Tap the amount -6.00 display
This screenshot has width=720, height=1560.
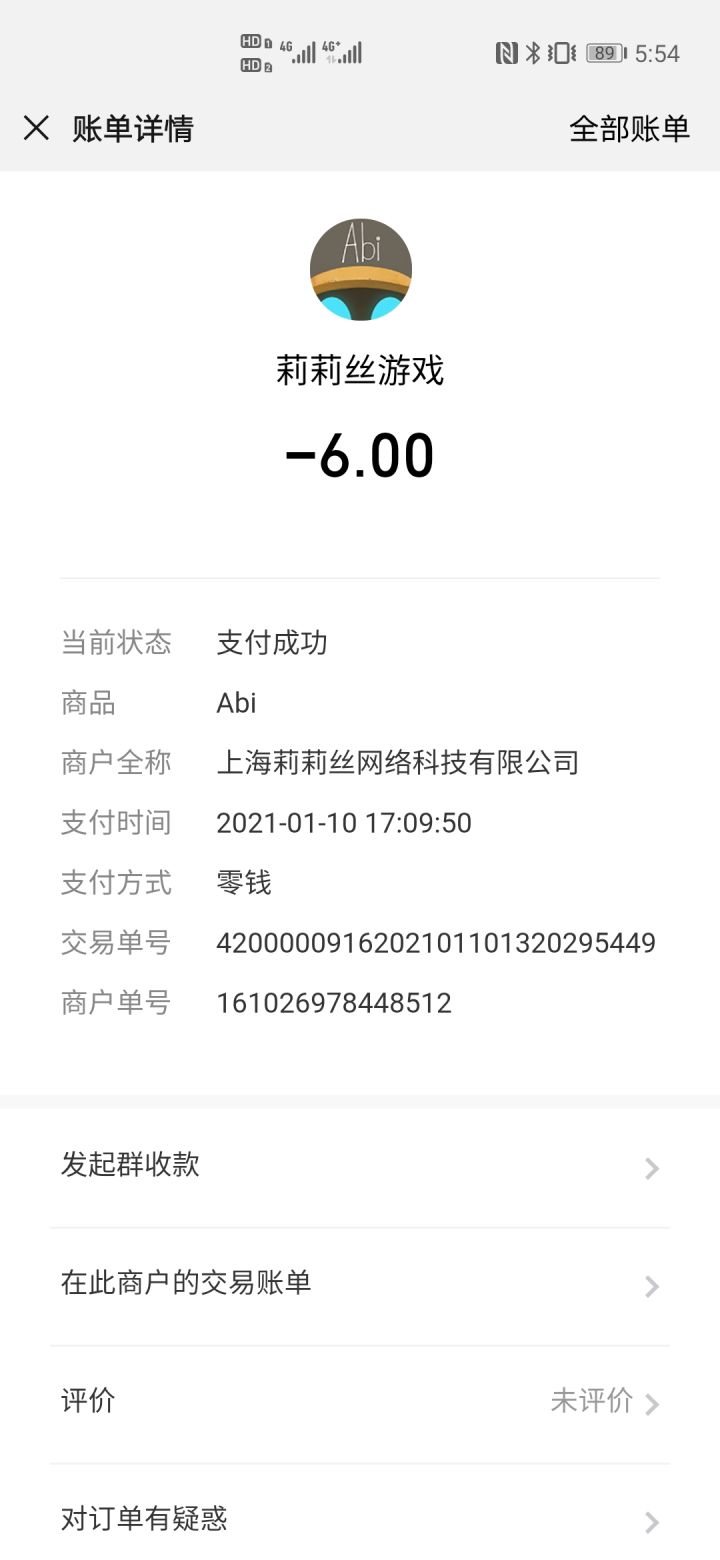360,455
